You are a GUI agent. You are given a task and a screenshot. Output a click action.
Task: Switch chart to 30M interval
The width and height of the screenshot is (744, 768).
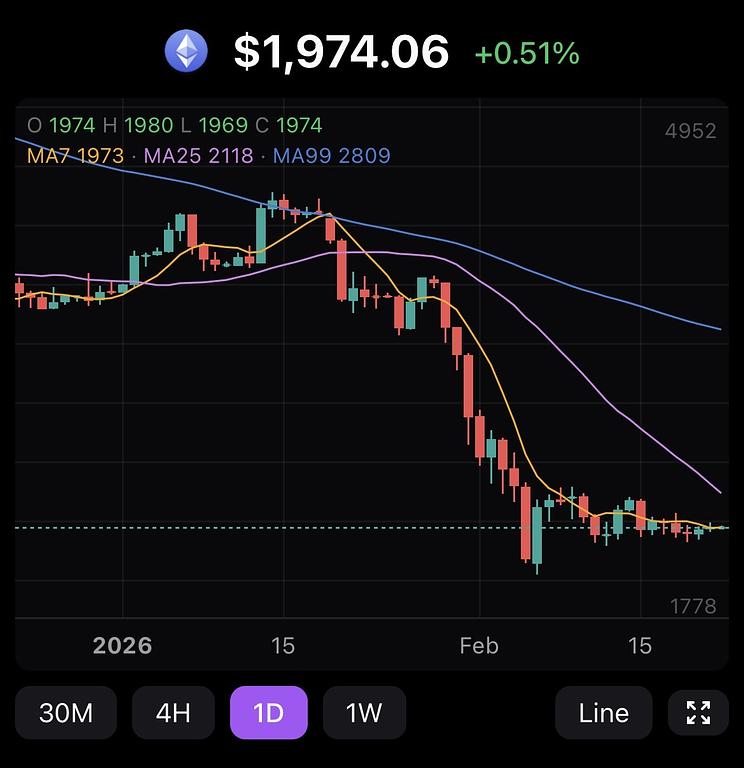66,712
